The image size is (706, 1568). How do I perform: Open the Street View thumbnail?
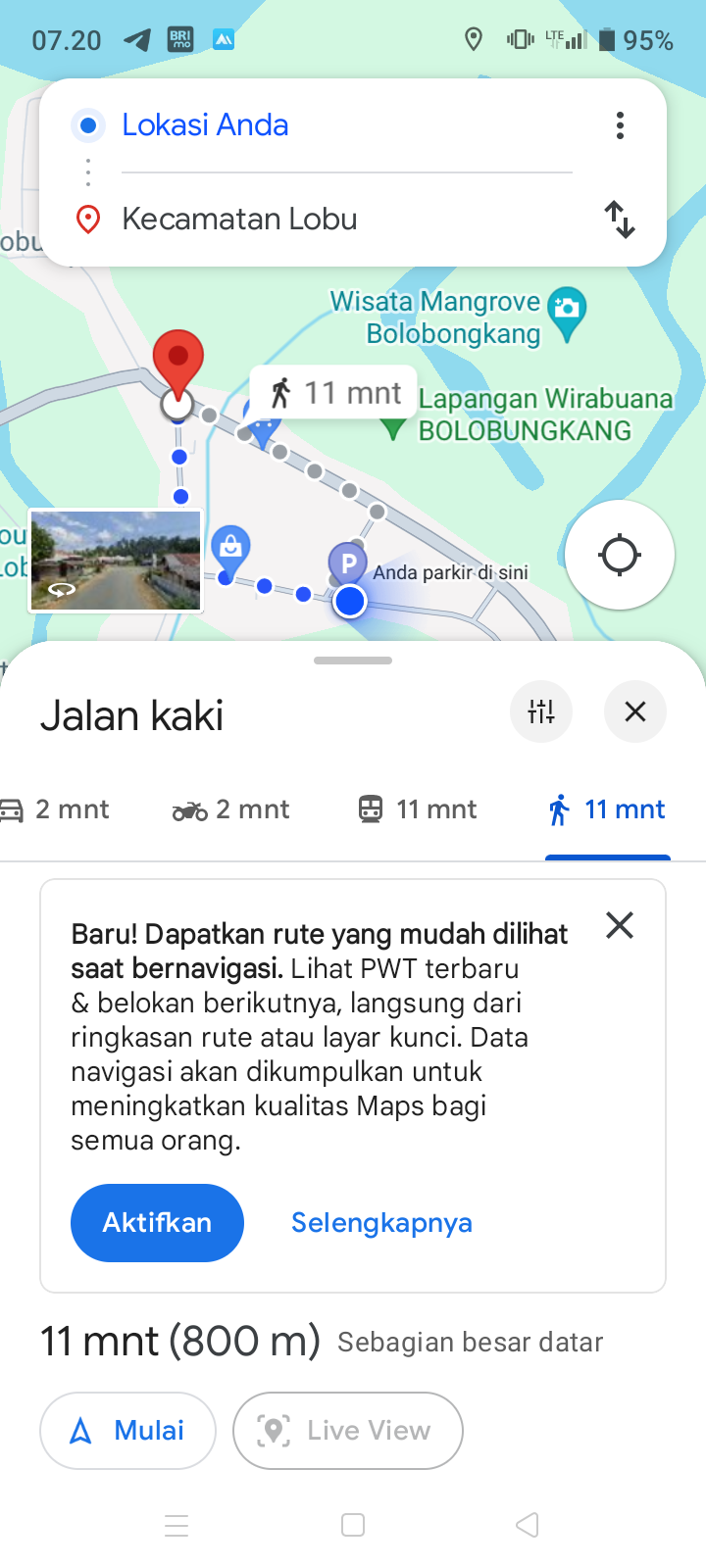click(116, 561)
